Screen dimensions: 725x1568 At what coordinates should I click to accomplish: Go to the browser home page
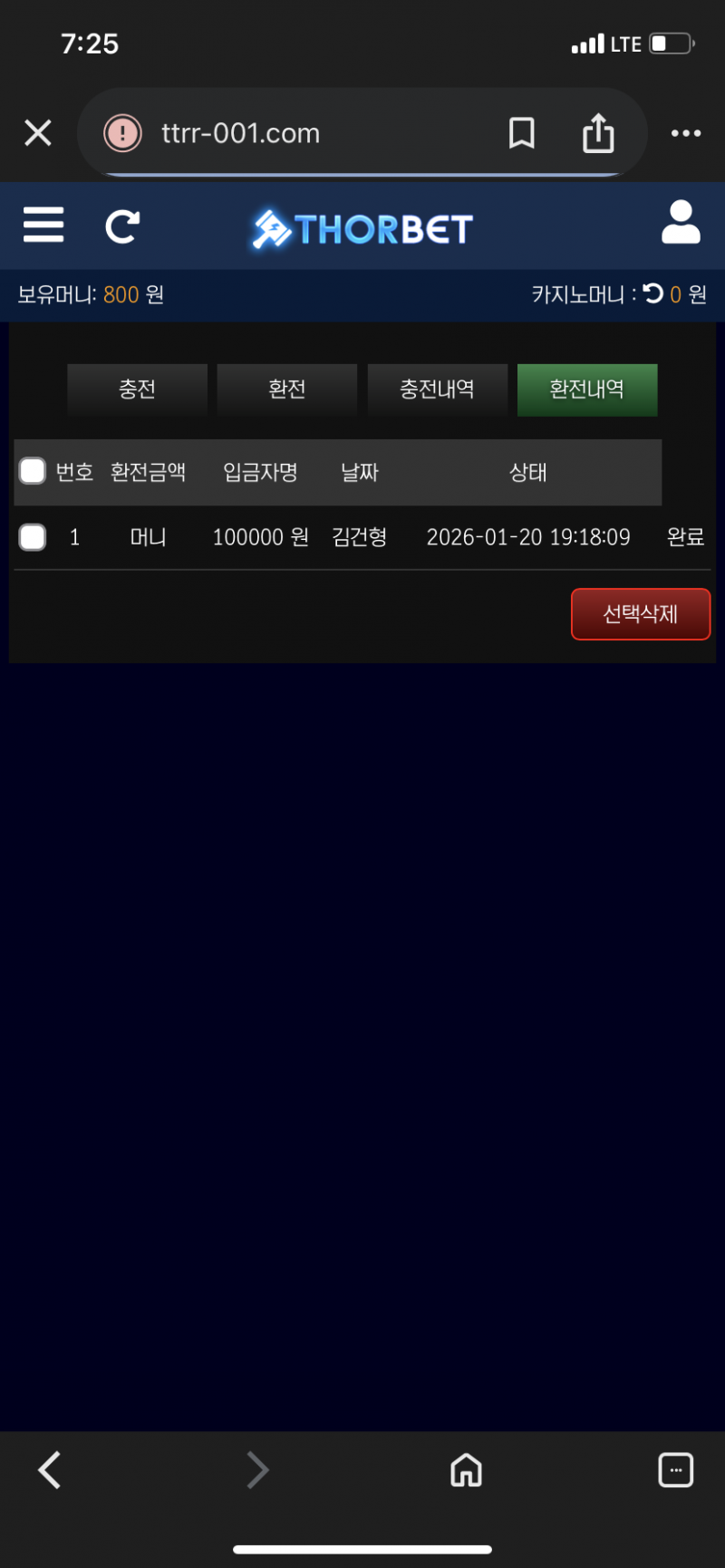coord(466,1469)
